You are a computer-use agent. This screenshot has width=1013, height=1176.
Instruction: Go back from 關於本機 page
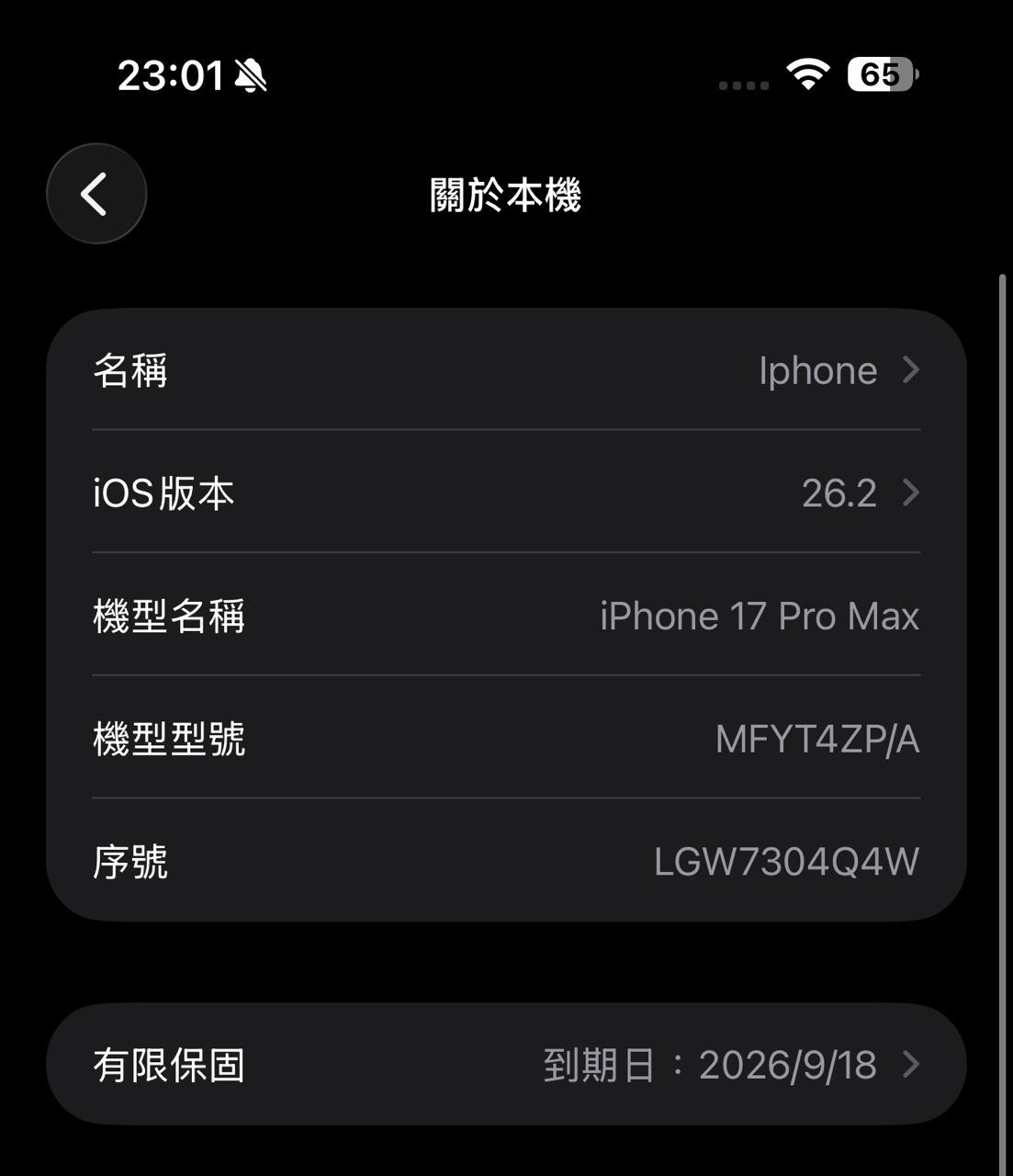96,194
